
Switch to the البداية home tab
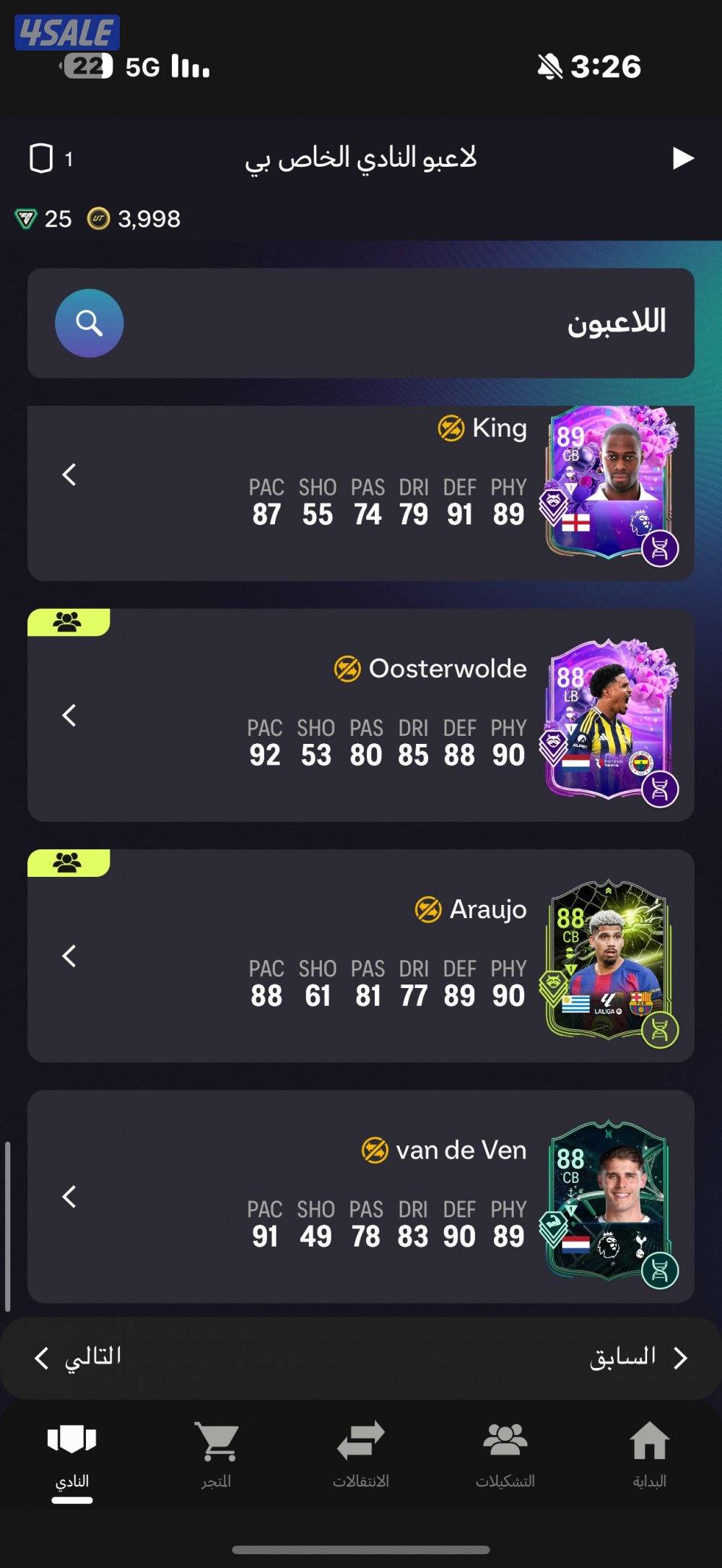(649, 1454)
